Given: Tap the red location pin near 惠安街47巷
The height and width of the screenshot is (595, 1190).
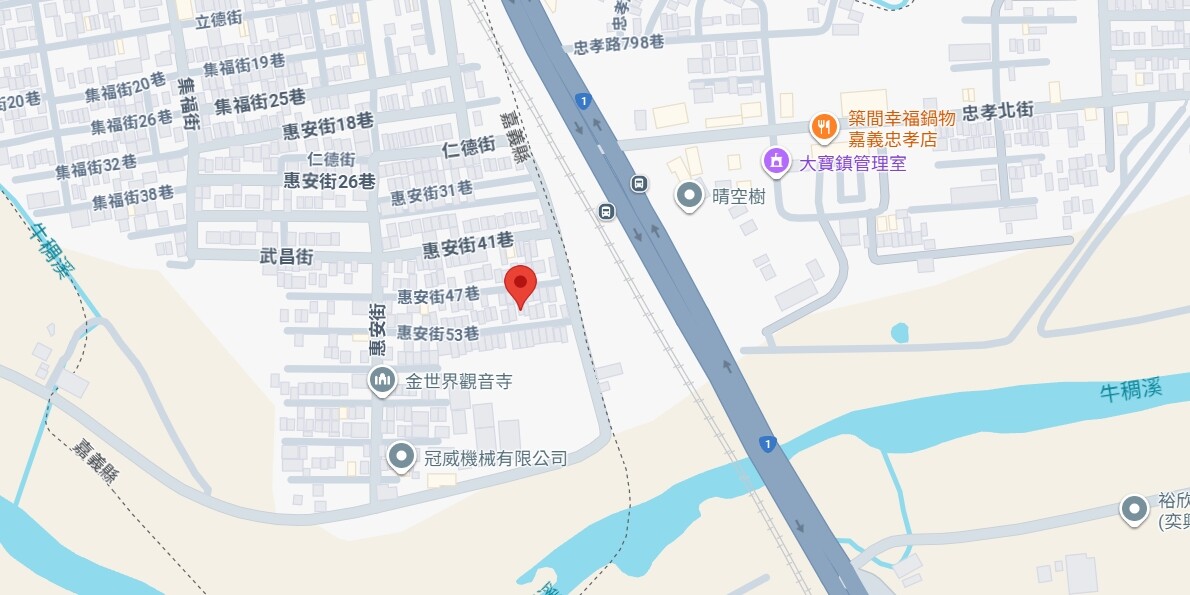Looking at the screenshot, I should point(520,285).
